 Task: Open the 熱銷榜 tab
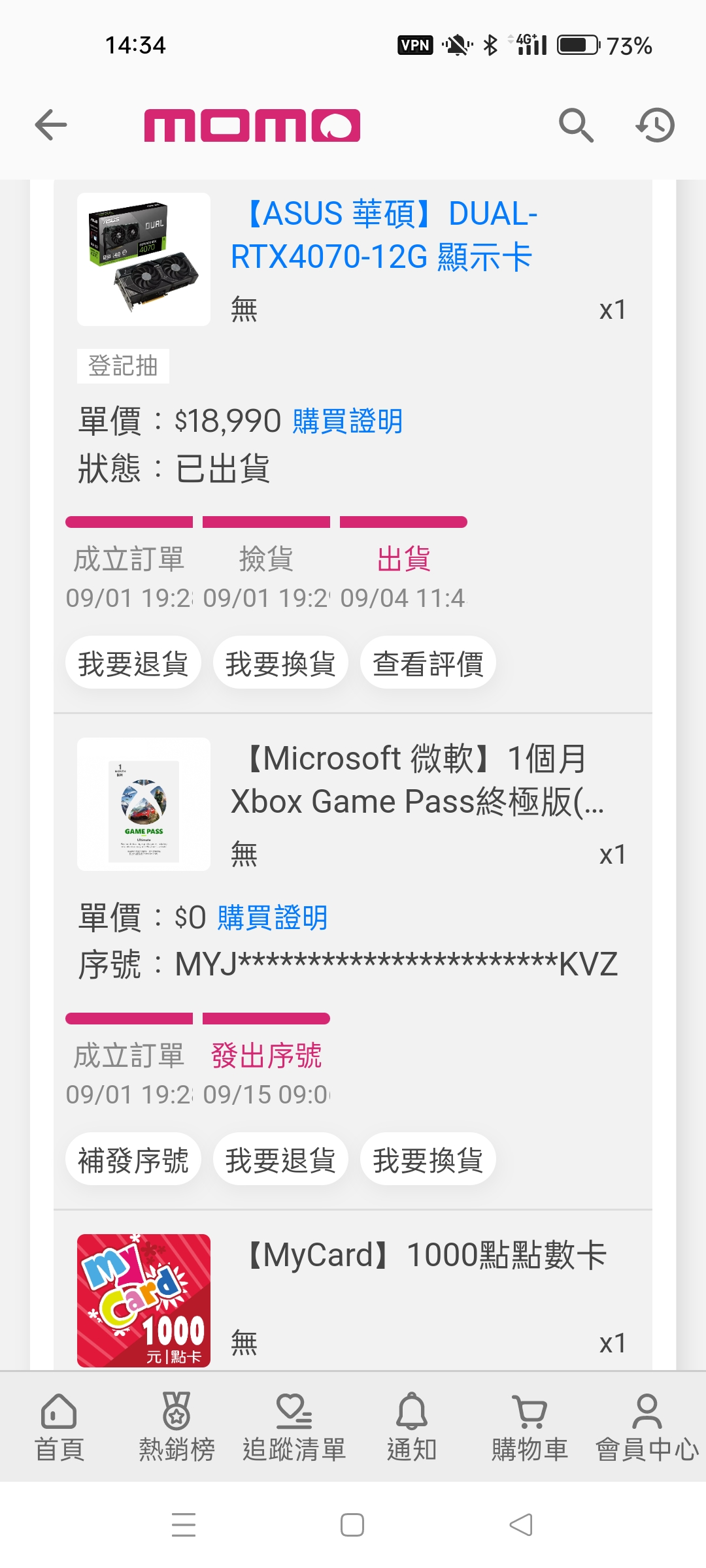point(176,1428)
